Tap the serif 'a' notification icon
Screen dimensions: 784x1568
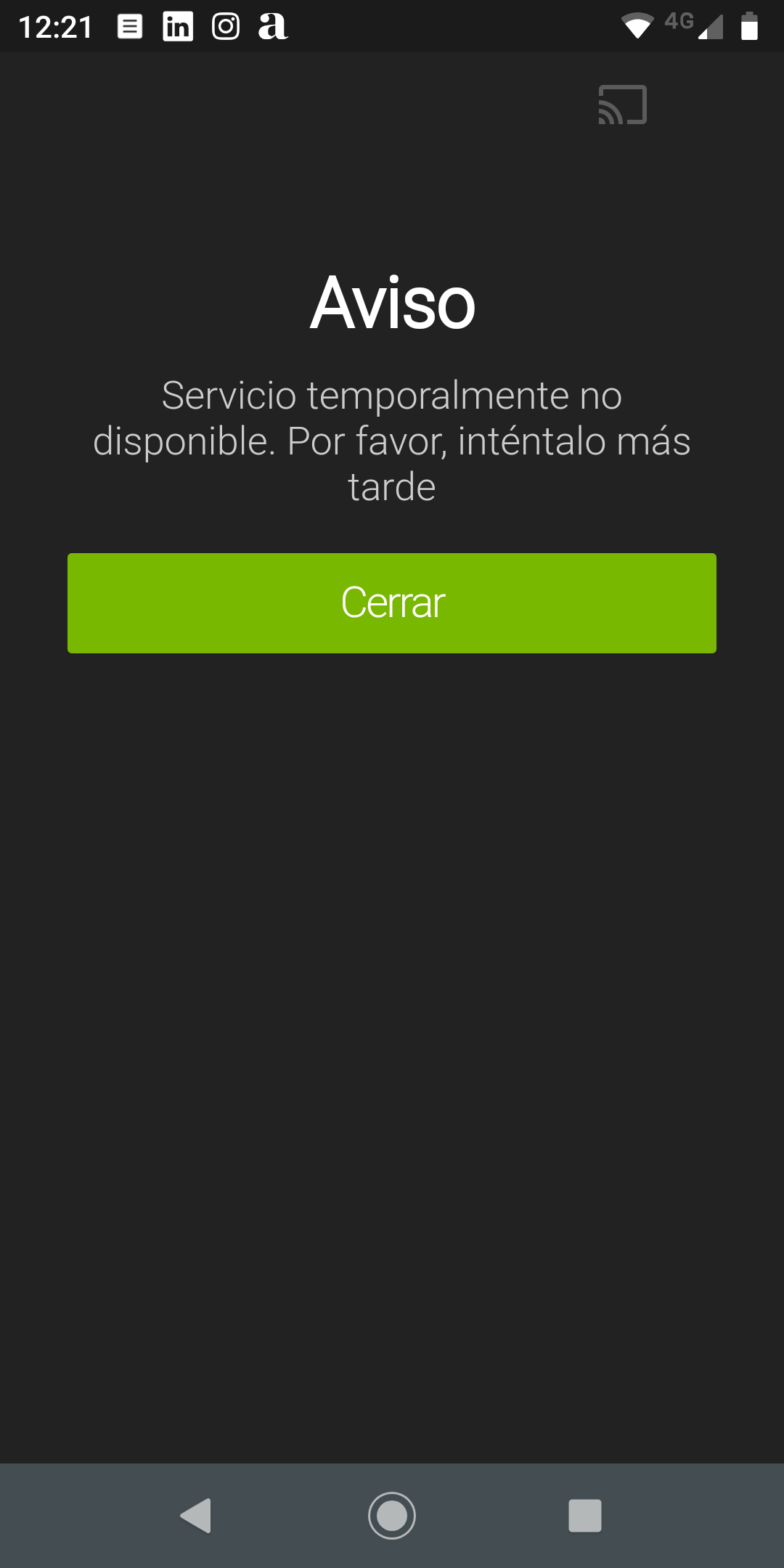tap(272, 26)
